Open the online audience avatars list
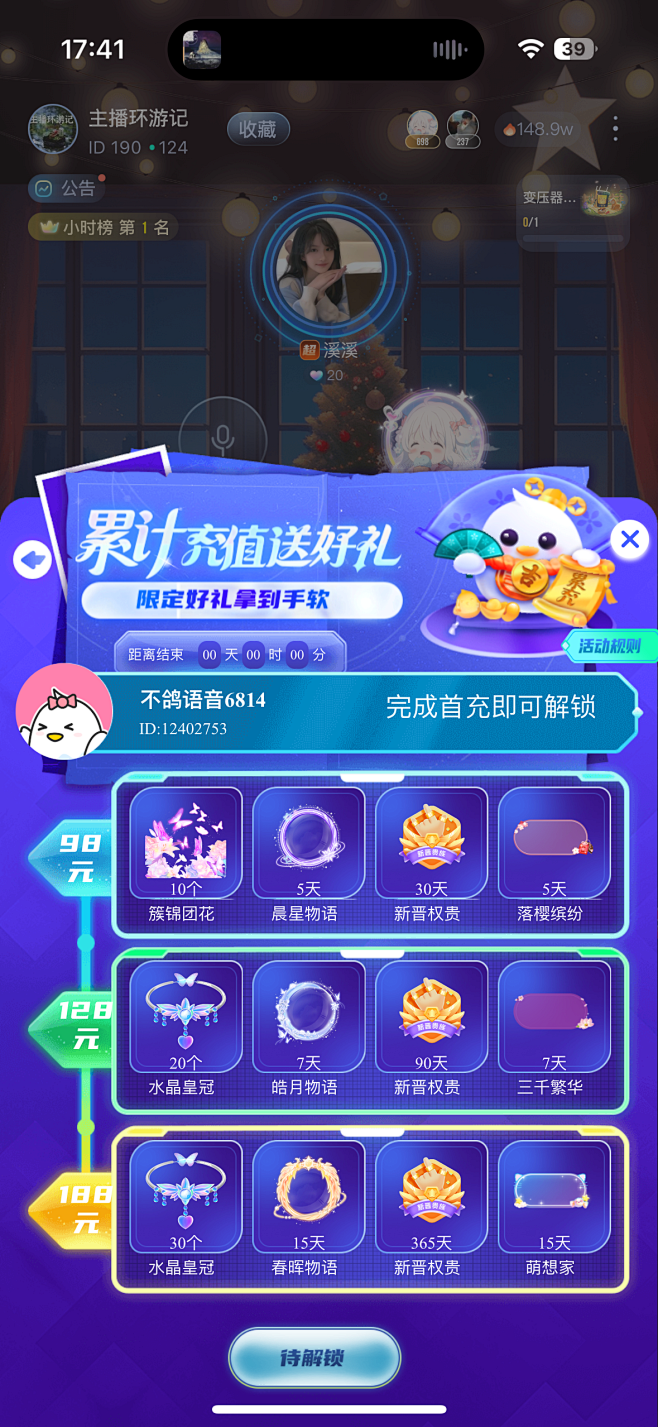This screenshot has width=658, height=1427. pyautogui.click(x=442, y=129)
